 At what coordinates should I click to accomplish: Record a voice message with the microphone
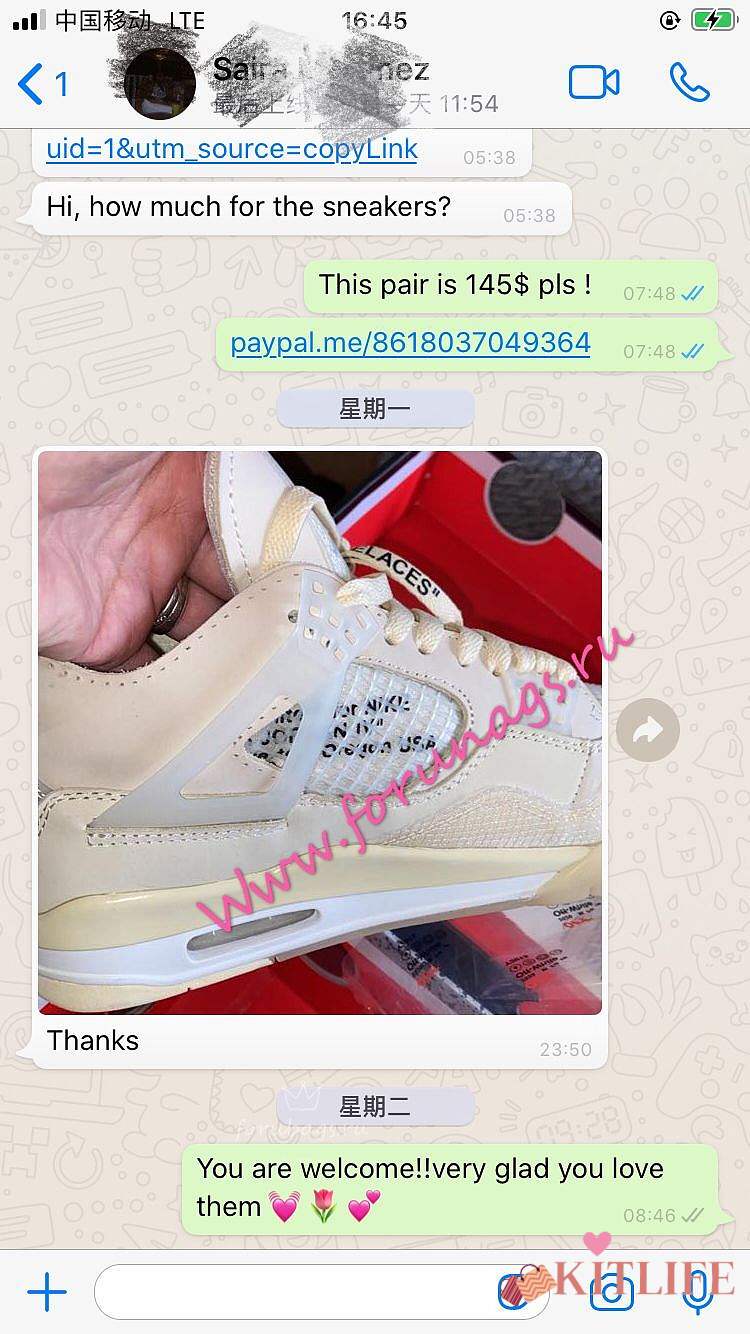pyautogui.click(x=697, y=1293)
